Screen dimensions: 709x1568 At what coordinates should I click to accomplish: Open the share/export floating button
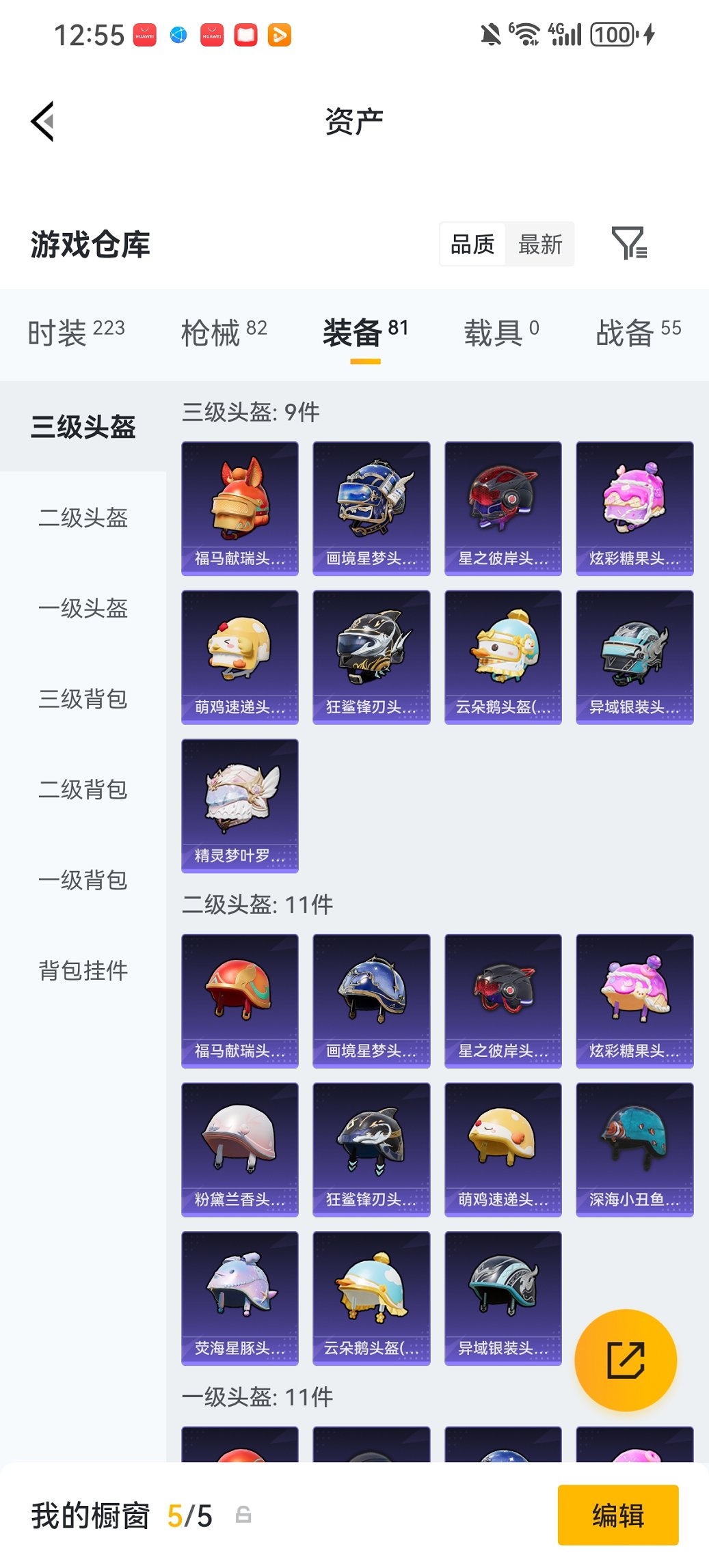click(626, 1360)
